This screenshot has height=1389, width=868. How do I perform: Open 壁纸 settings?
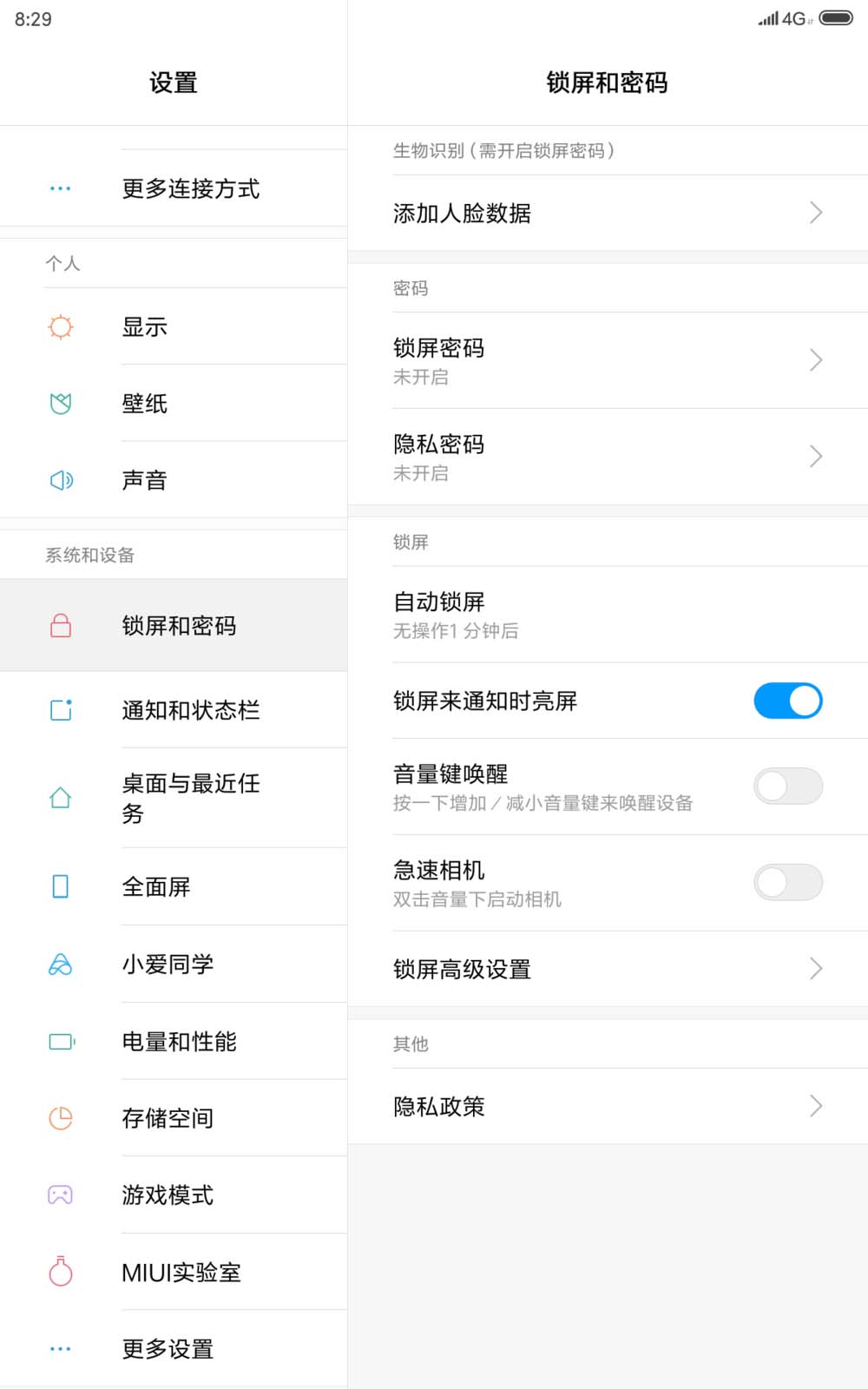[174, 404]
